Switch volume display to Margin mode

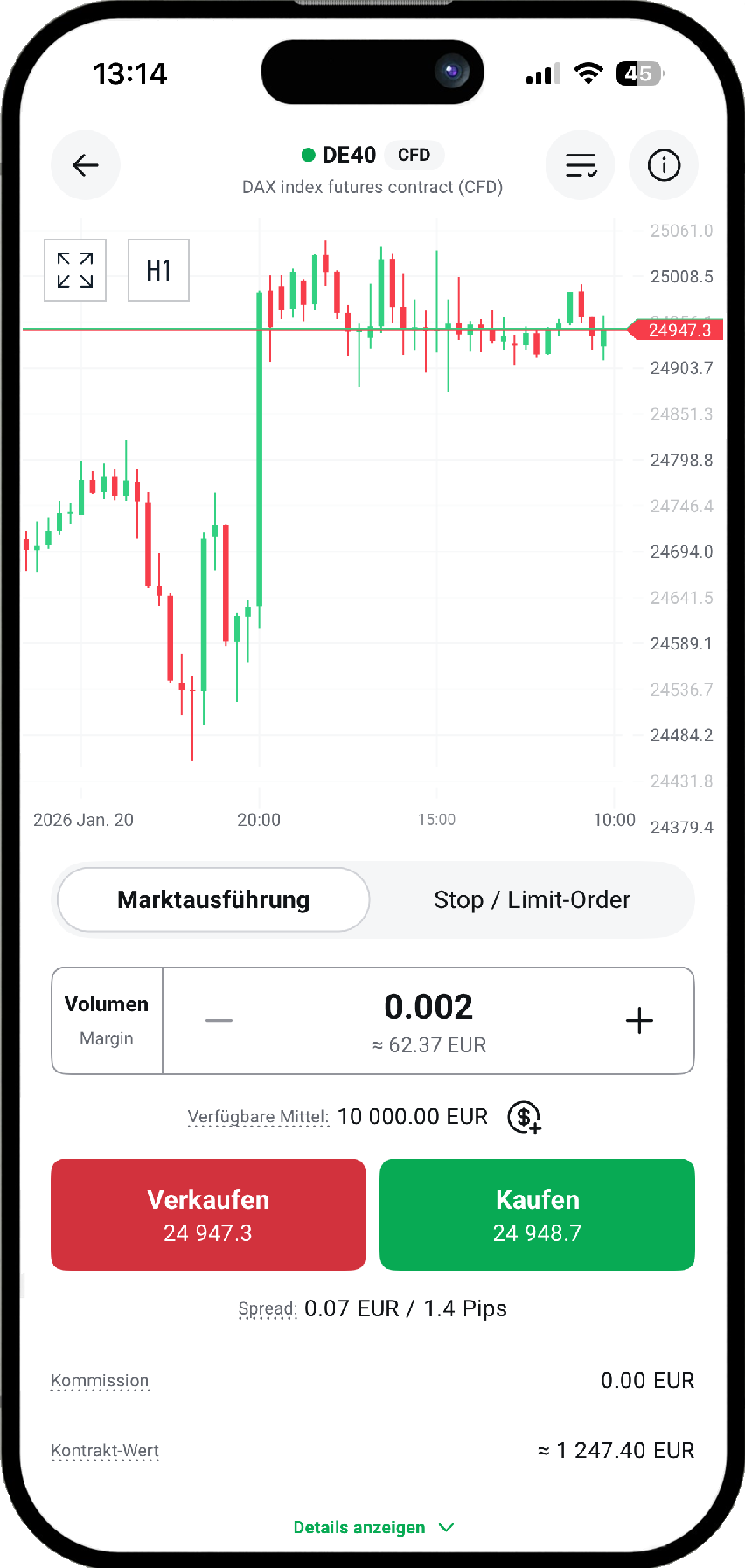click(x=107, y=1039)
